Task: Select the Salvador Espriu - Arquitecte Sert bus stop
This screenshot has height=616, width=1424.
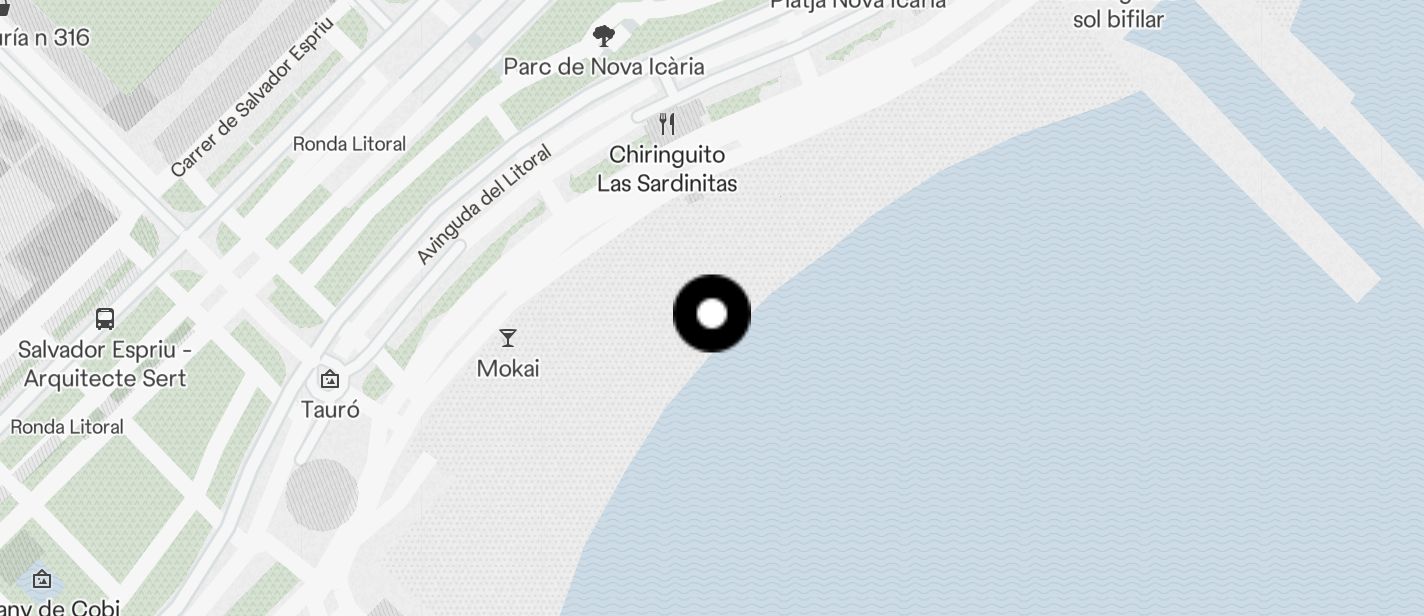Action: pyautogui.click(x=105, y=319)
